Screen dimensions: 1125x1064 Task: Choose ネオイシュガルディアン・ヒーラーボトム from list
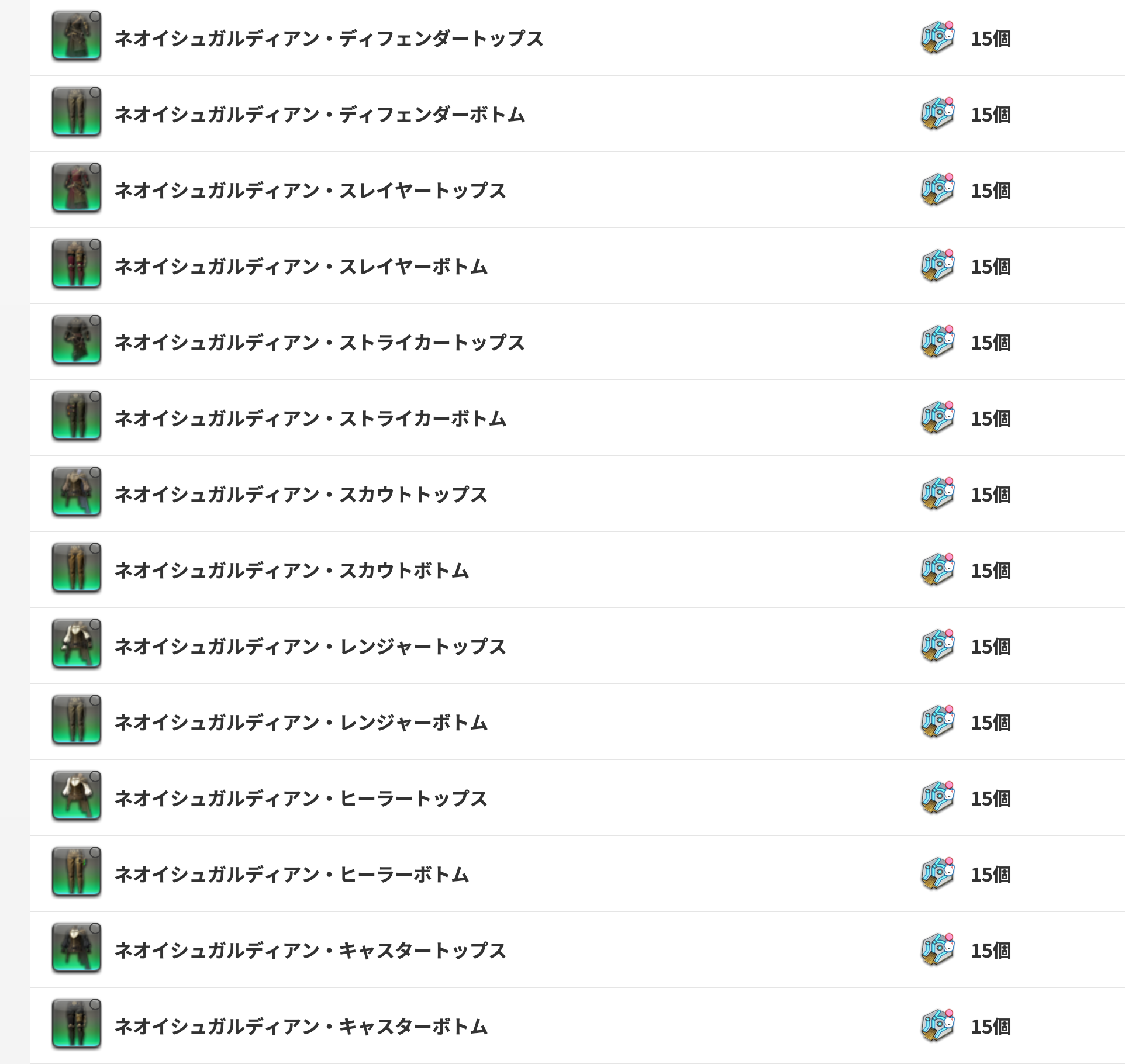click(291, 875)
